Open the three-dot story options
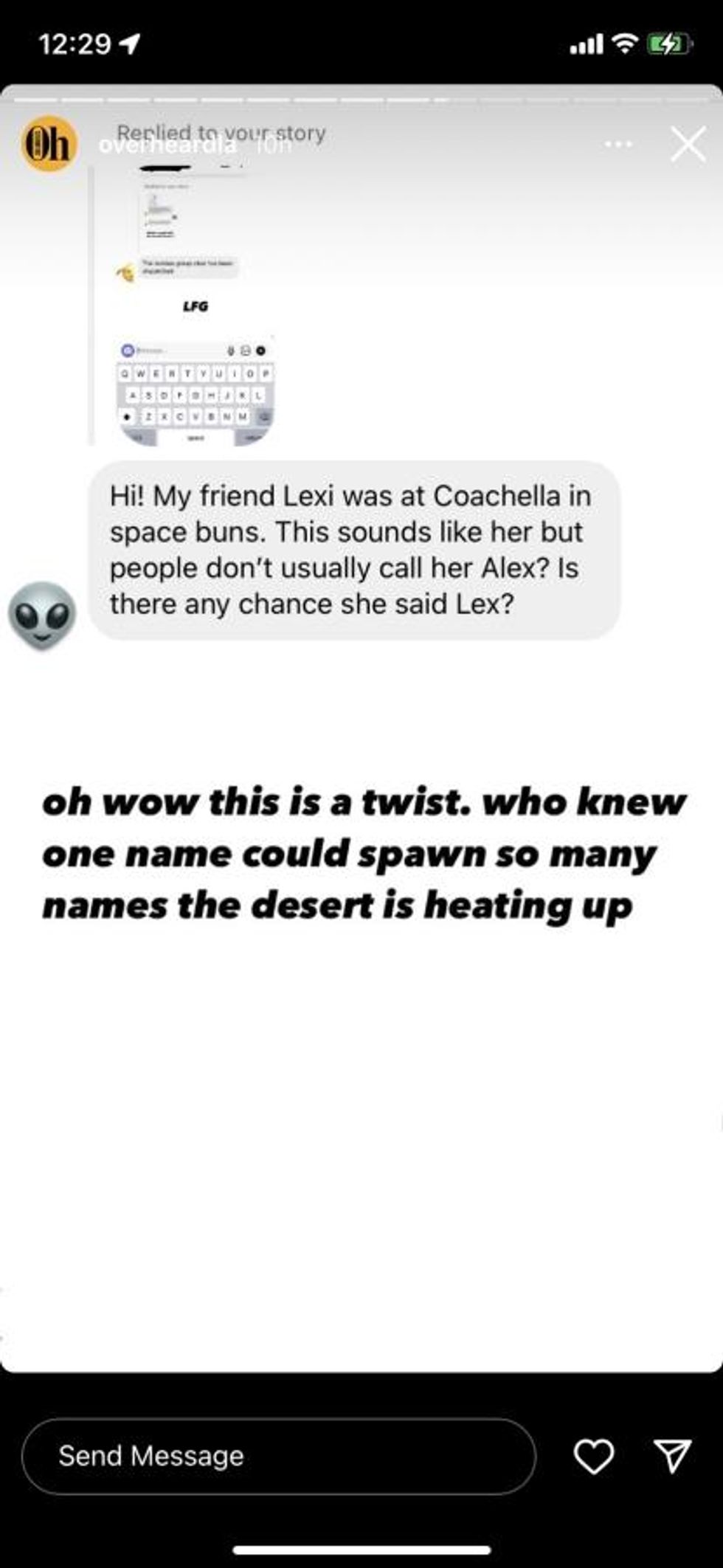Viewport: 723px width, 1568px height. (x=618, y=145)
